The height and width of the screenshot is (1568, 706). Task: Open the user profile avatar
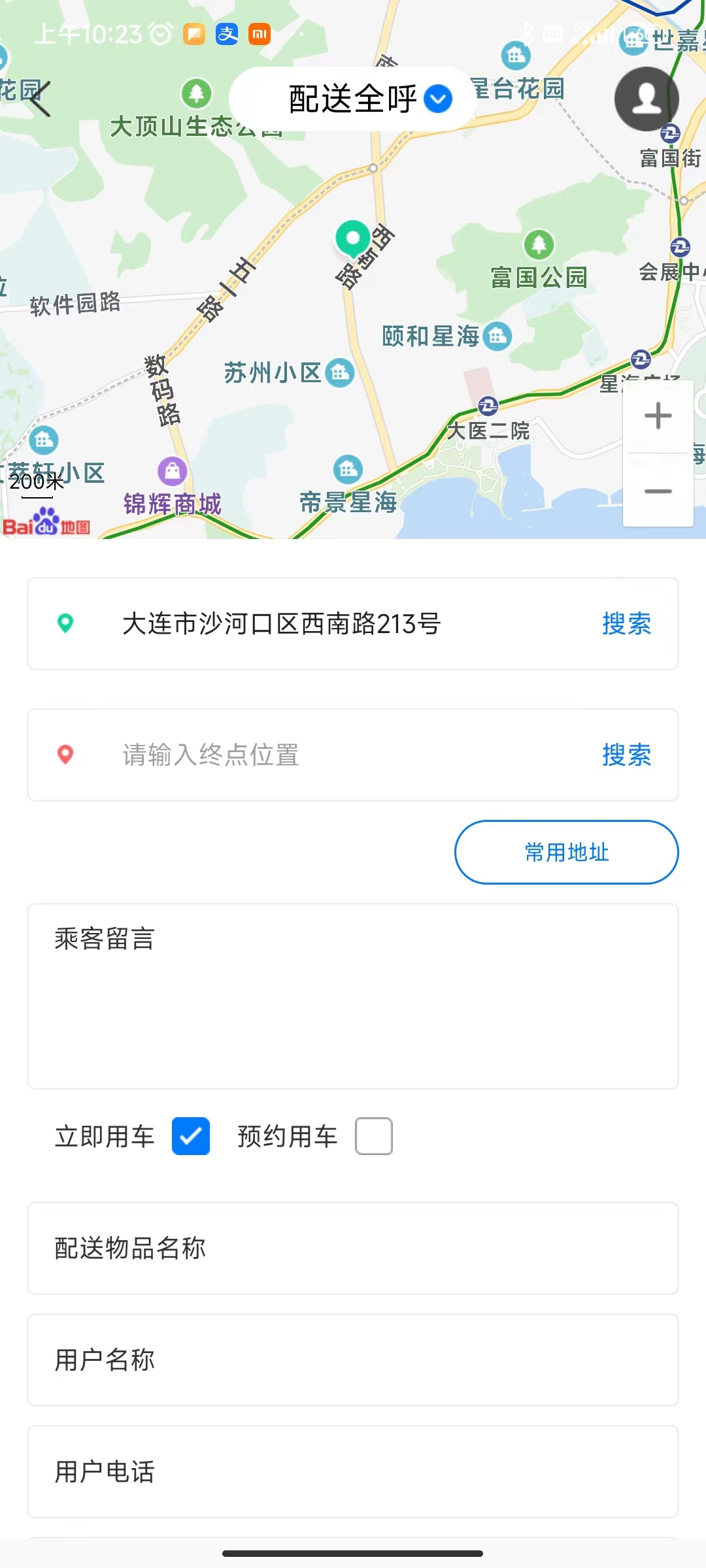(646, 99)
